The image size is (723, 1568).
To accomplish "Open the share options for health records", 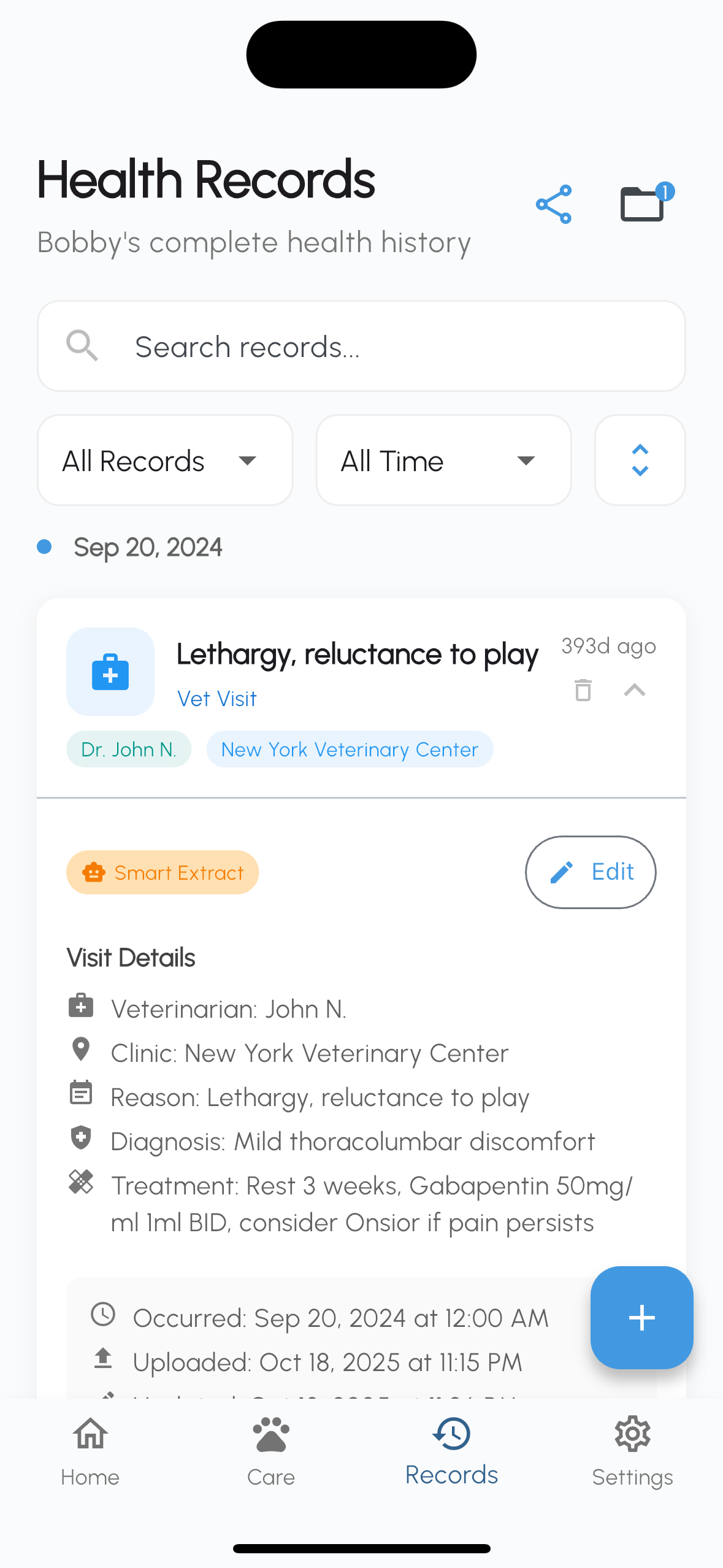I will 553,203.
